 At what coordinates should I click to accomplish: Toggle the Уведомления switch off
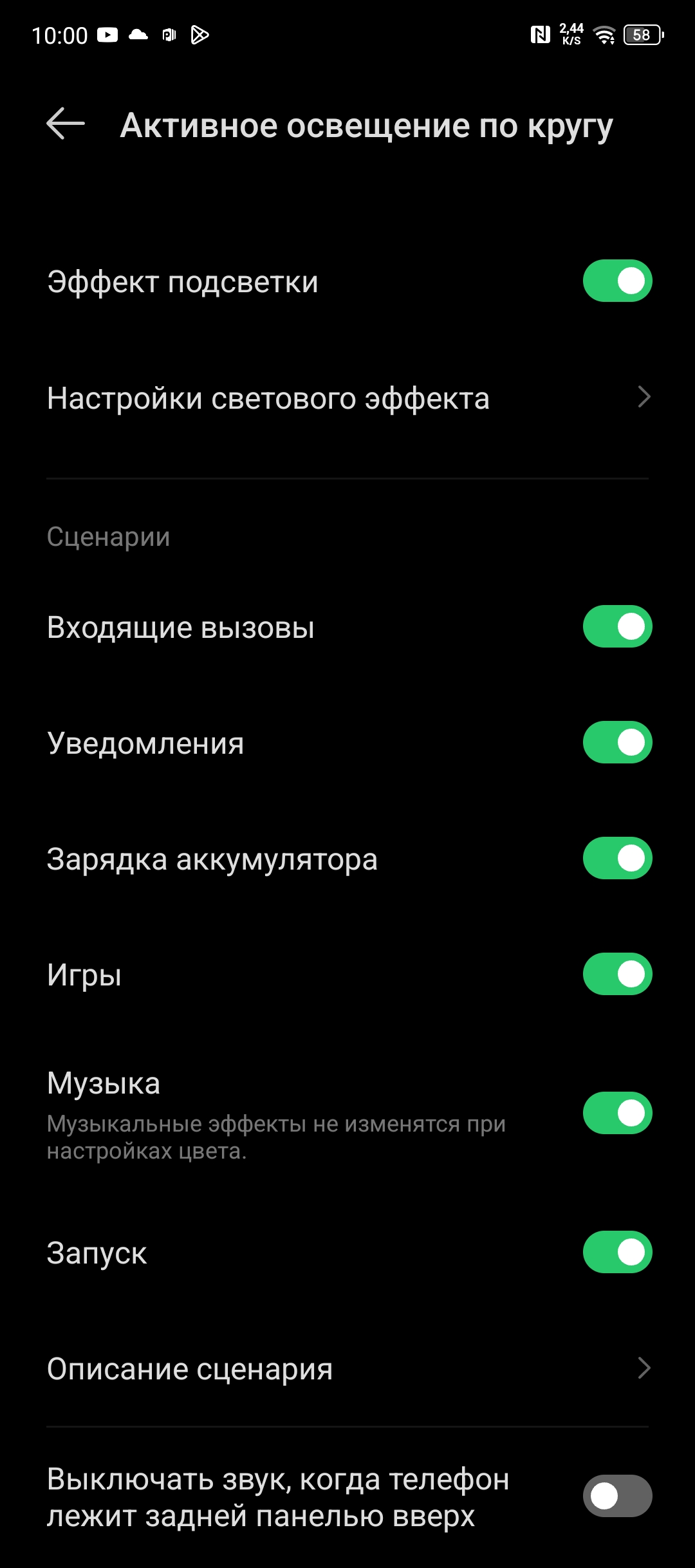click(x=617, y=743)
